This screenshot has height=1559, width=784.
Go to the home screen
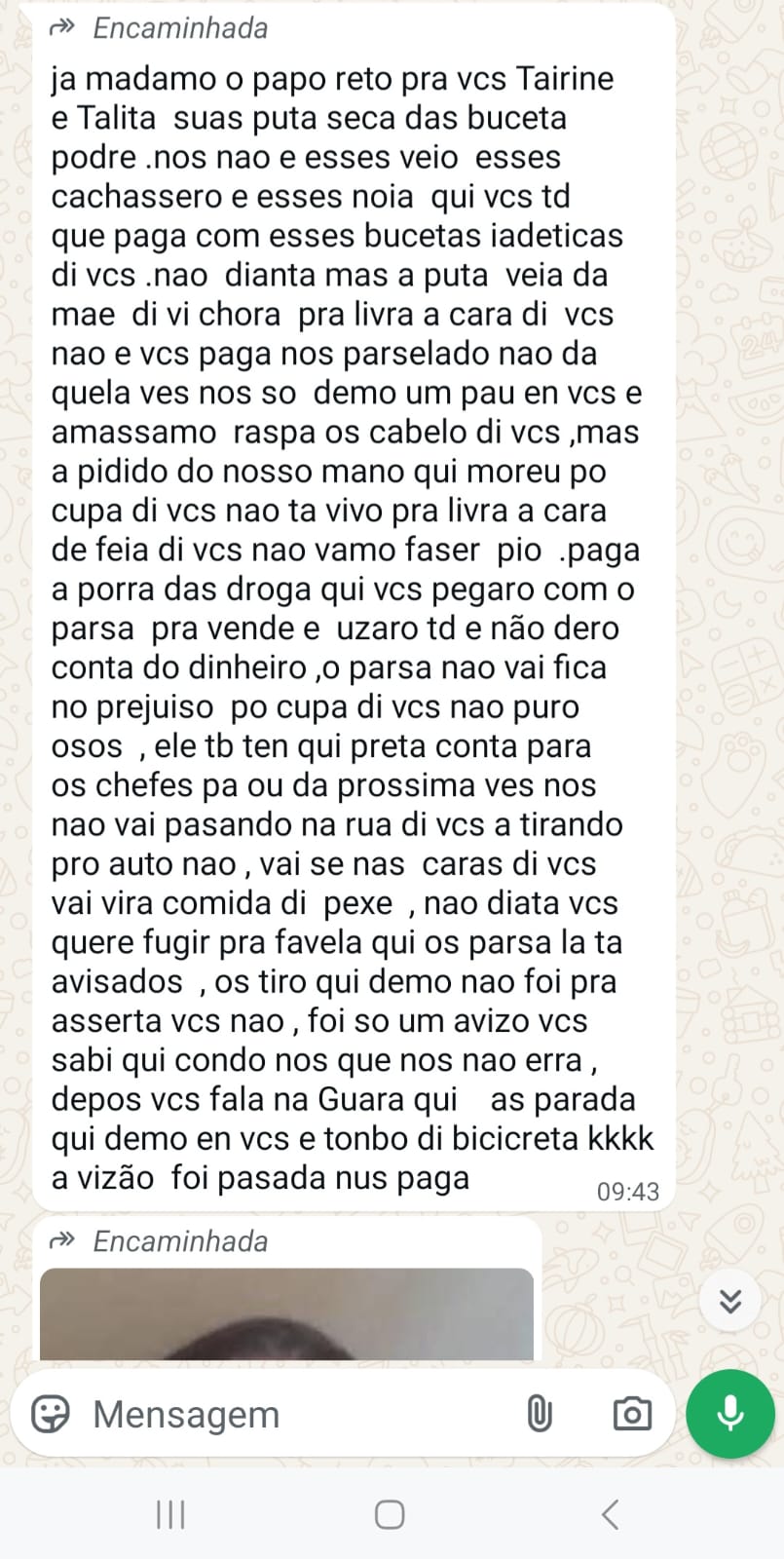pos(390,1515)
